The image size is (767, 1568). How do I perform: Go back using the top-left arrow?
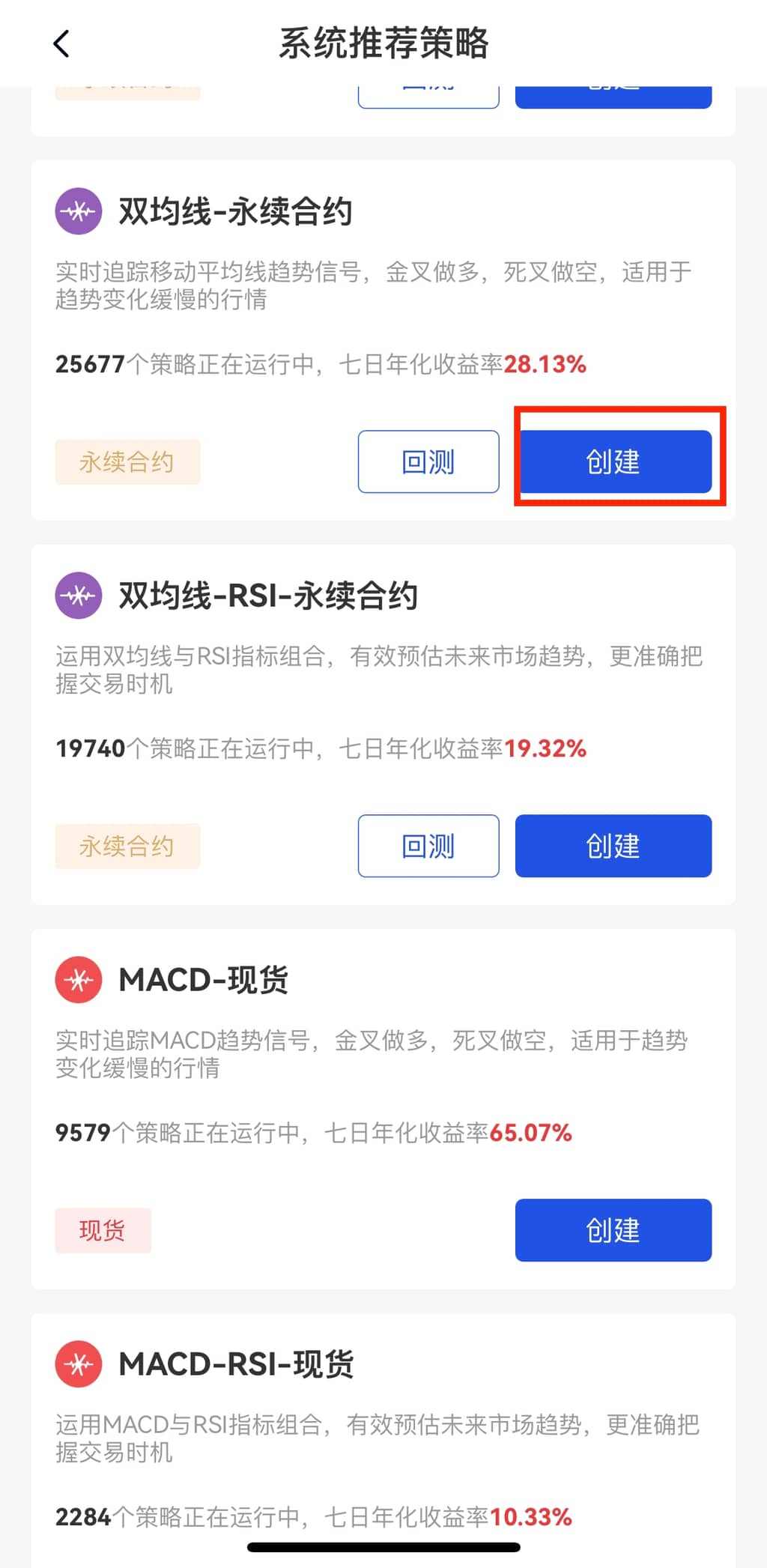(61, 43)
